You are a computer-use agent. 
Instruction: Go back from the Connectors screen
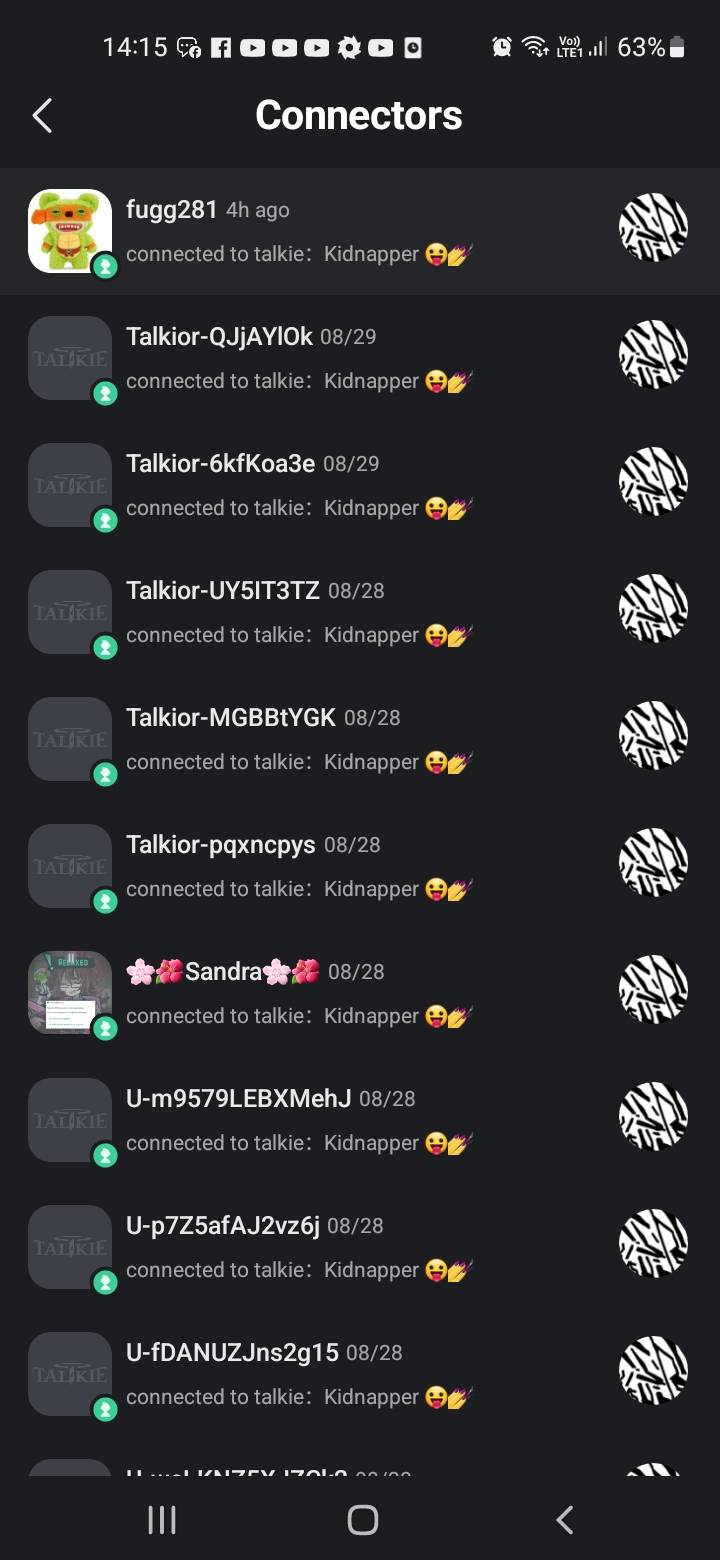[x=42, y=116]
